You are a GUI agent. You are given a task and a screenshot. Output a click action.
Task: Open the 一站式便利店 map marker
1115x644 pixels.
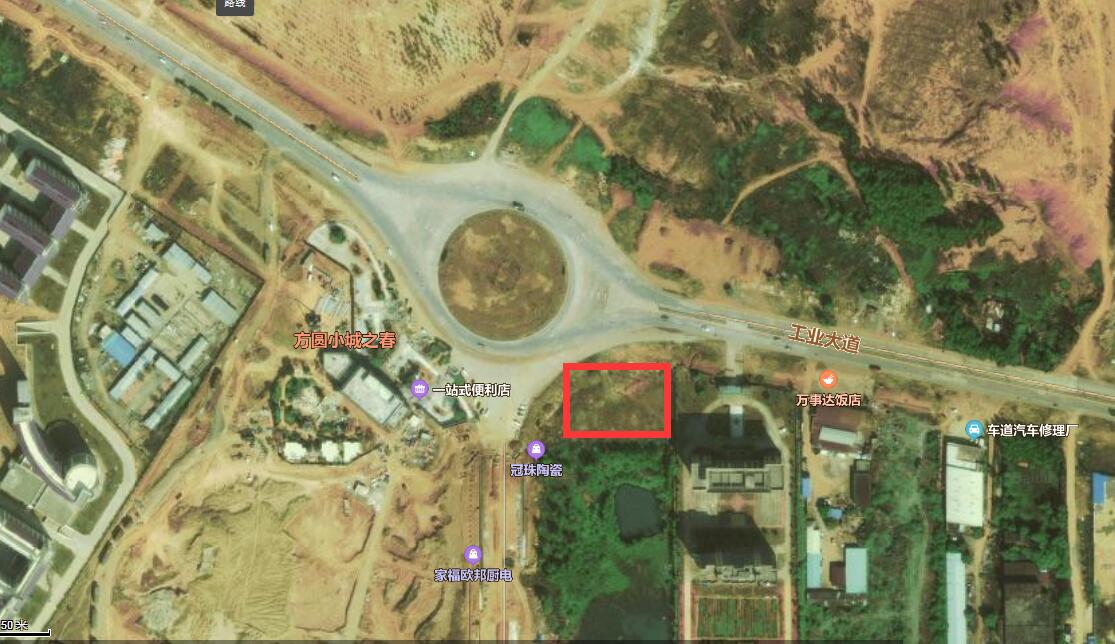click(421, 389)
